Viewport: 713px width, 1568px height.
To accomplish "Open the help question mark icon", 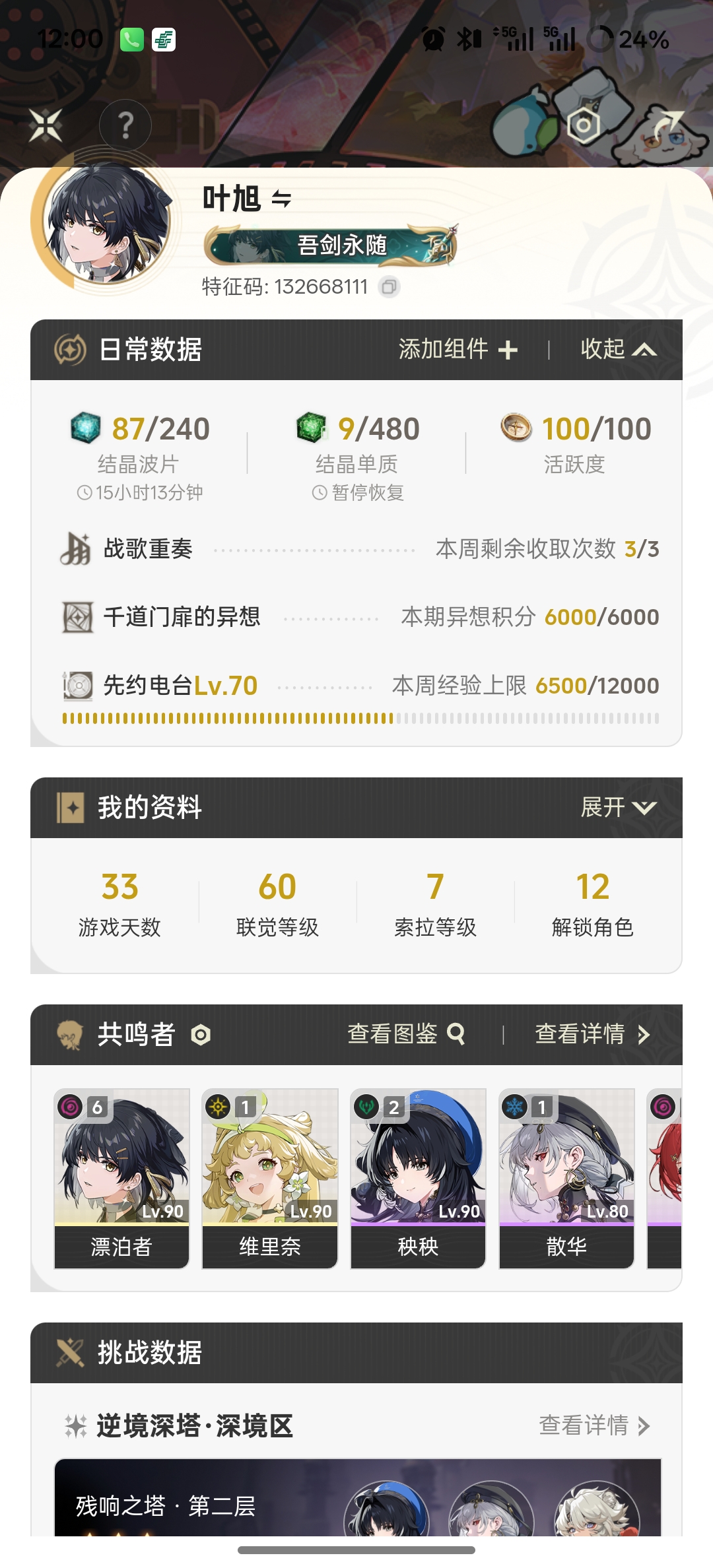I will click(125, 125).
